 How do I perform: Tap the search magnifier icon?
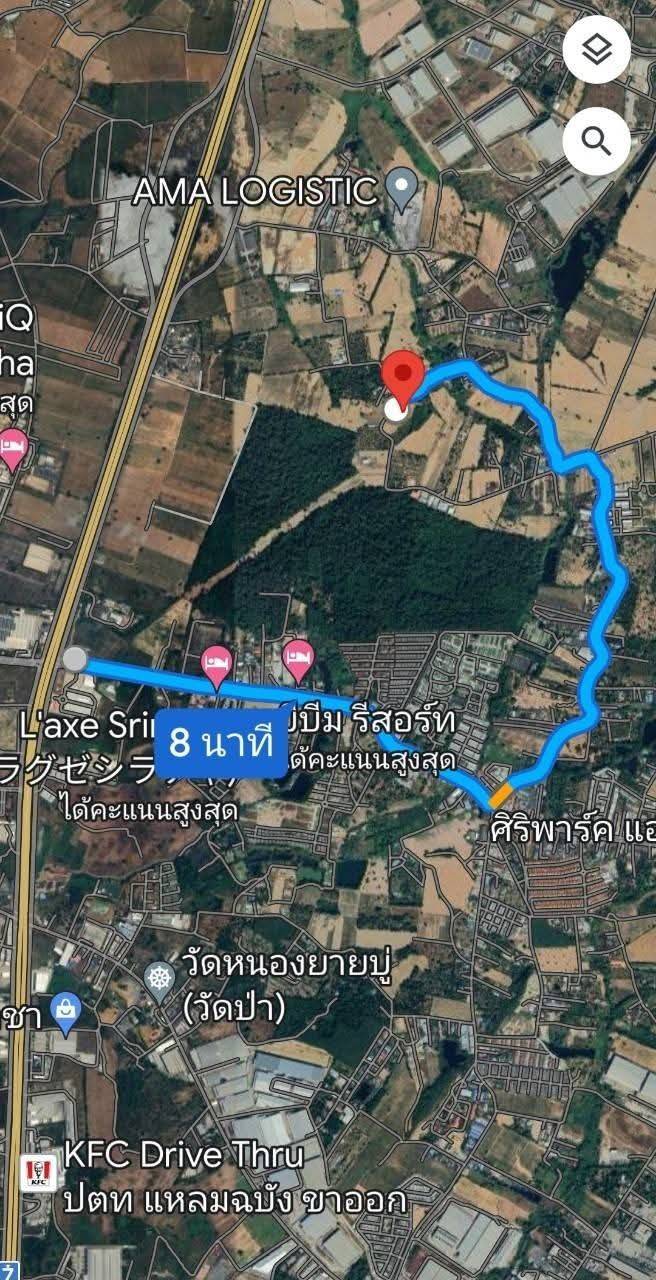click(597, 142)
